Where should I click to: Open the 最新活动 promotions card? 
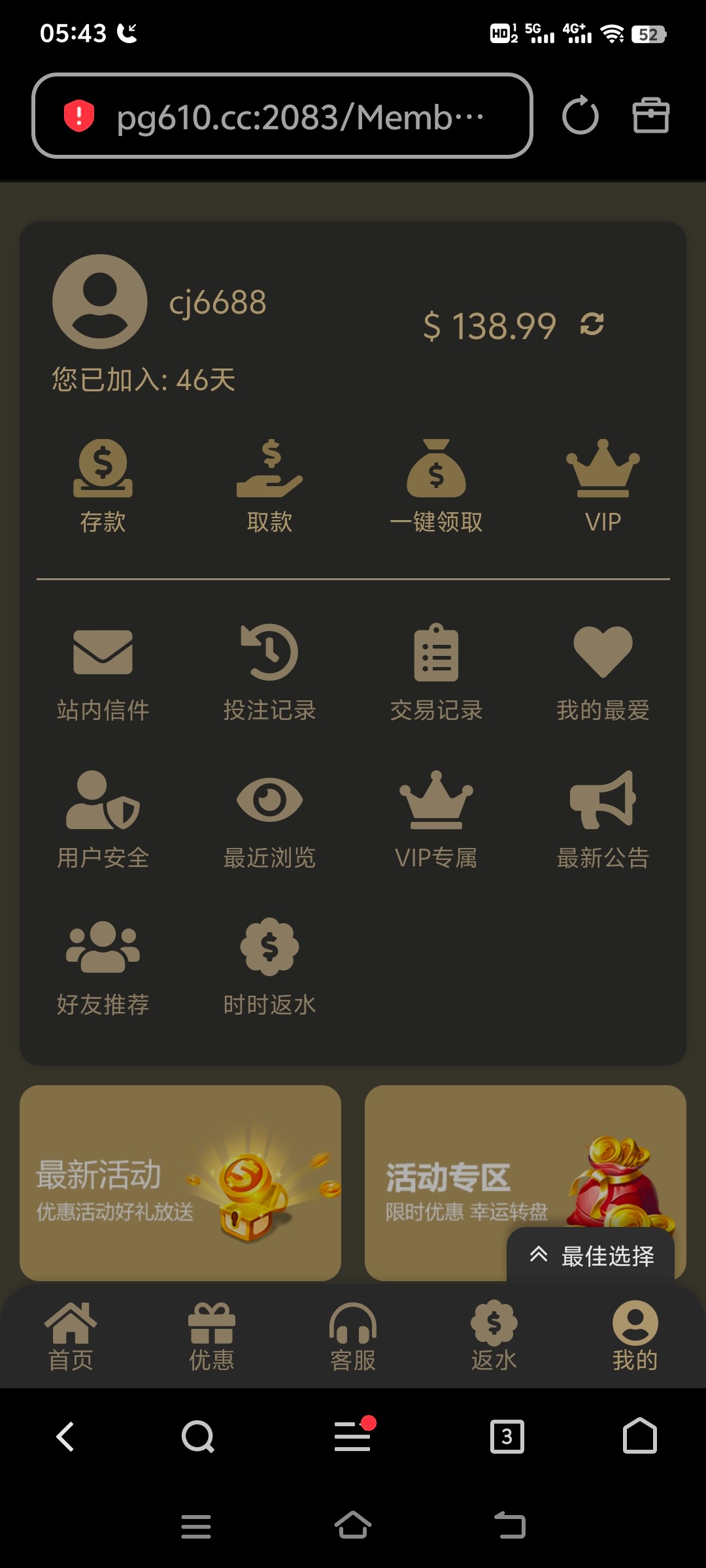click(180, 1183)
